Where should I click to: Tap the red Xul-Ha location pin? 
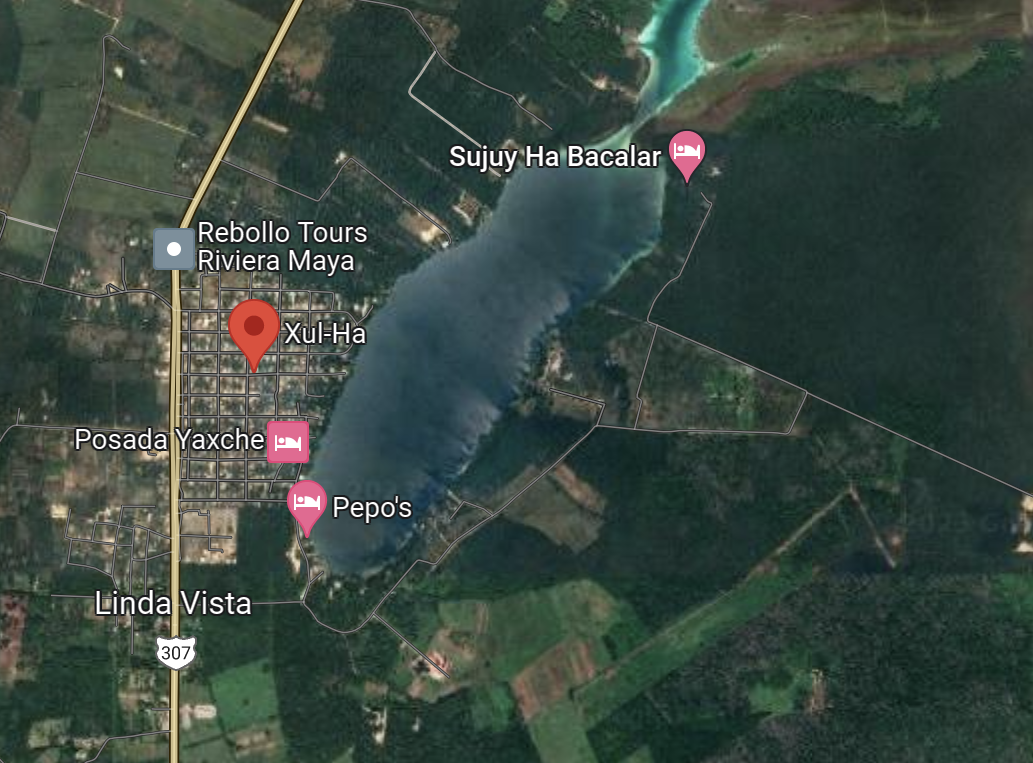[254, 328]
